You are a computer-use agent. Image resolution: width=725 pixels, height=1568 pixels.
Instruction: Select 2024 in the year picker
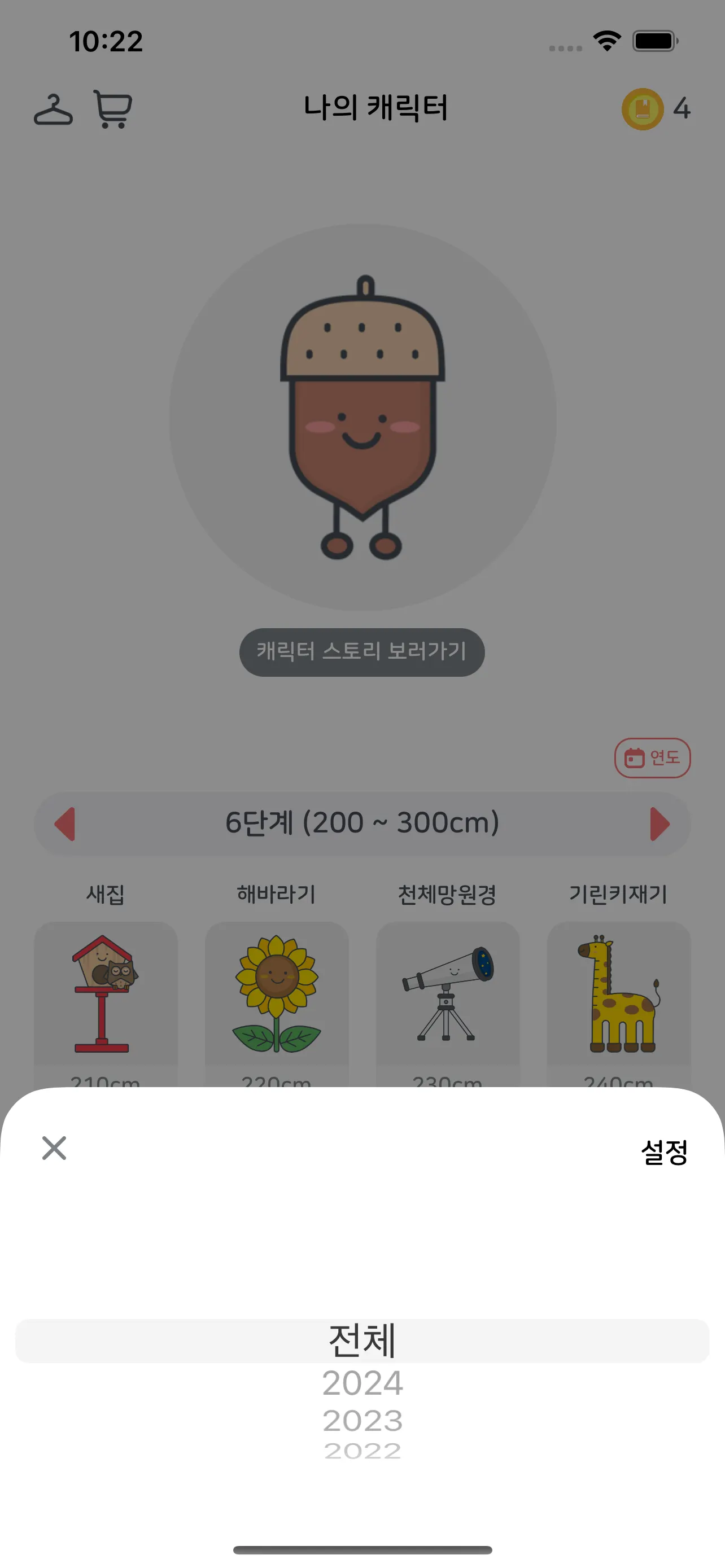point(362,1383)
